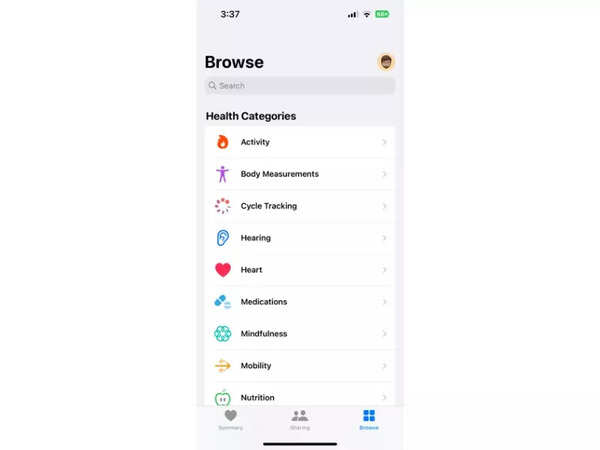
Task: Open the Mindfulness category
Action: click(300, 334)
